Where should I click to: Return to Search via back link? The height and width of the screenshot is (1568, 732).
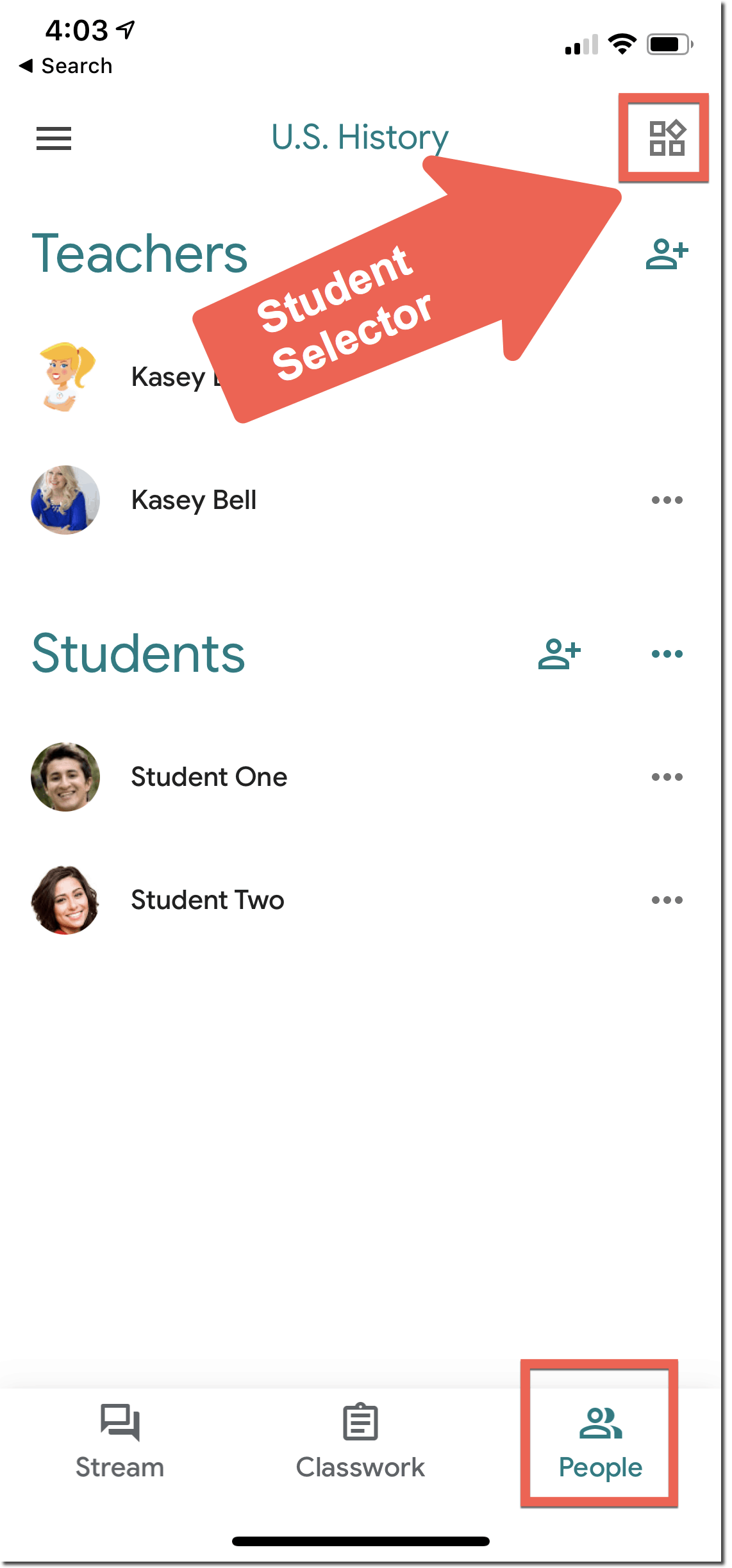click(x=66, y=65)
